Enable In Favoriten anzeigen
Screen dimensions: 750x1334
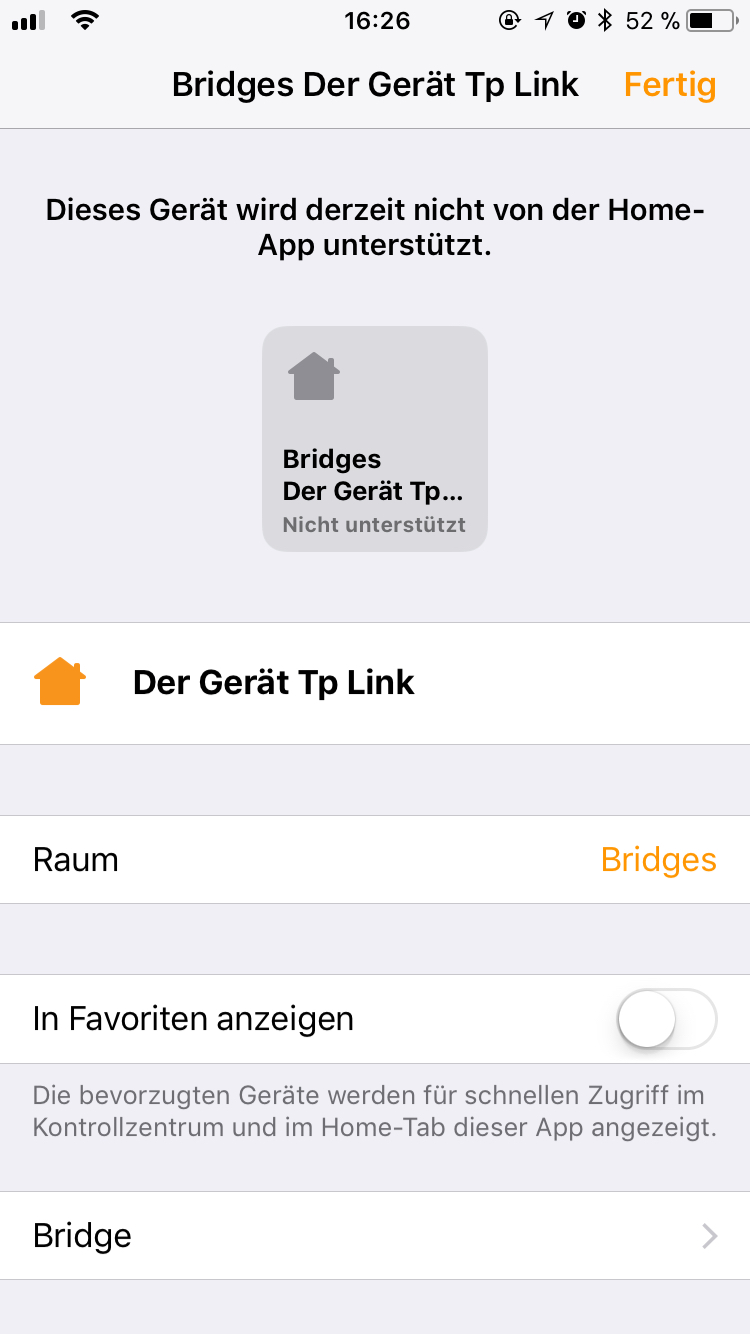(x=666, y=1019)
